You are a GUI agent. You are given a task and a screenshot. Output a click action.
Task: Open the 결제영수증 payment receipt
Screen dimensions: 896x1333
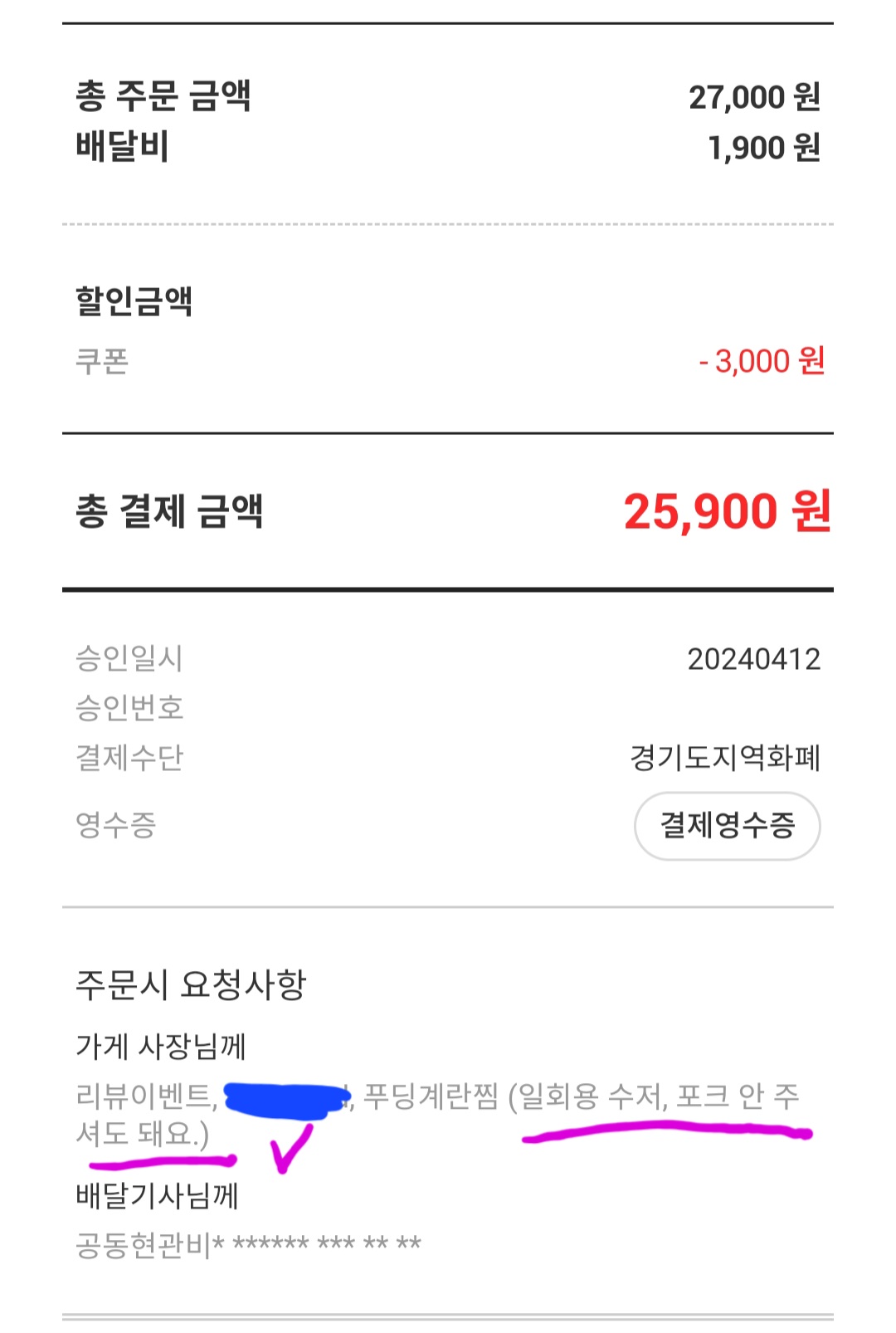click(x=727, y=826)
